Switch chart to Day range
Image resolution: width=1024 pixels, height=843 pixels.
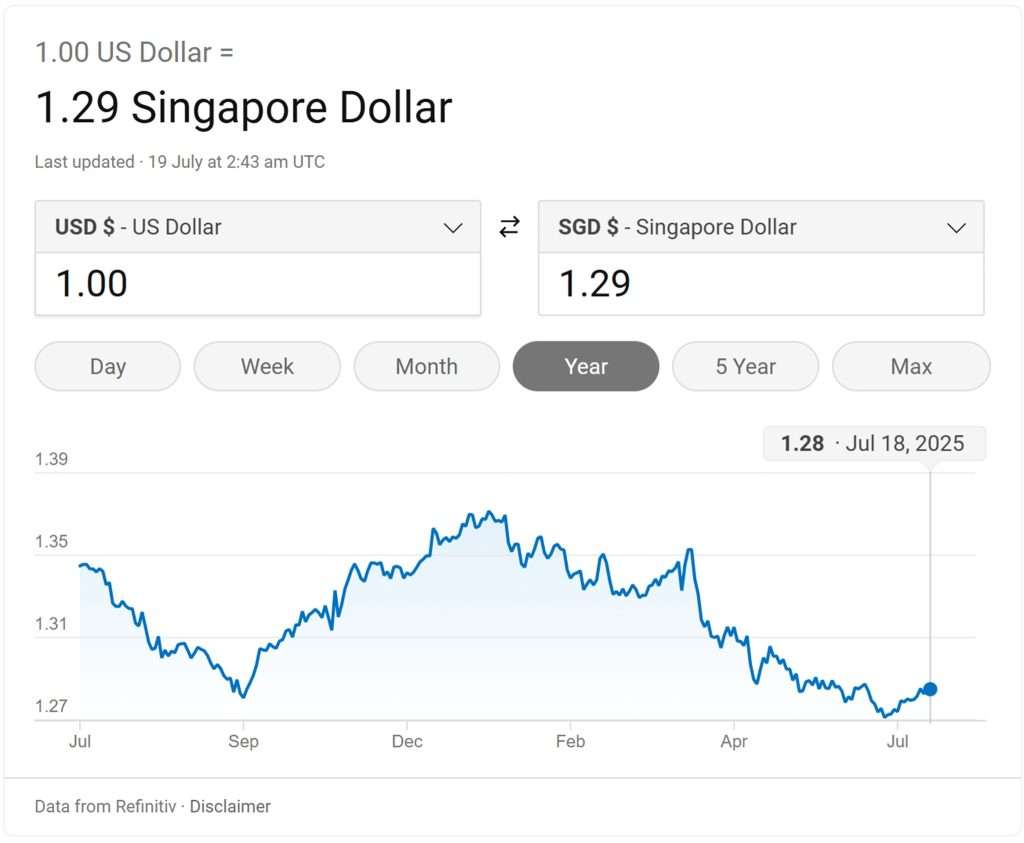click(108, 366)
